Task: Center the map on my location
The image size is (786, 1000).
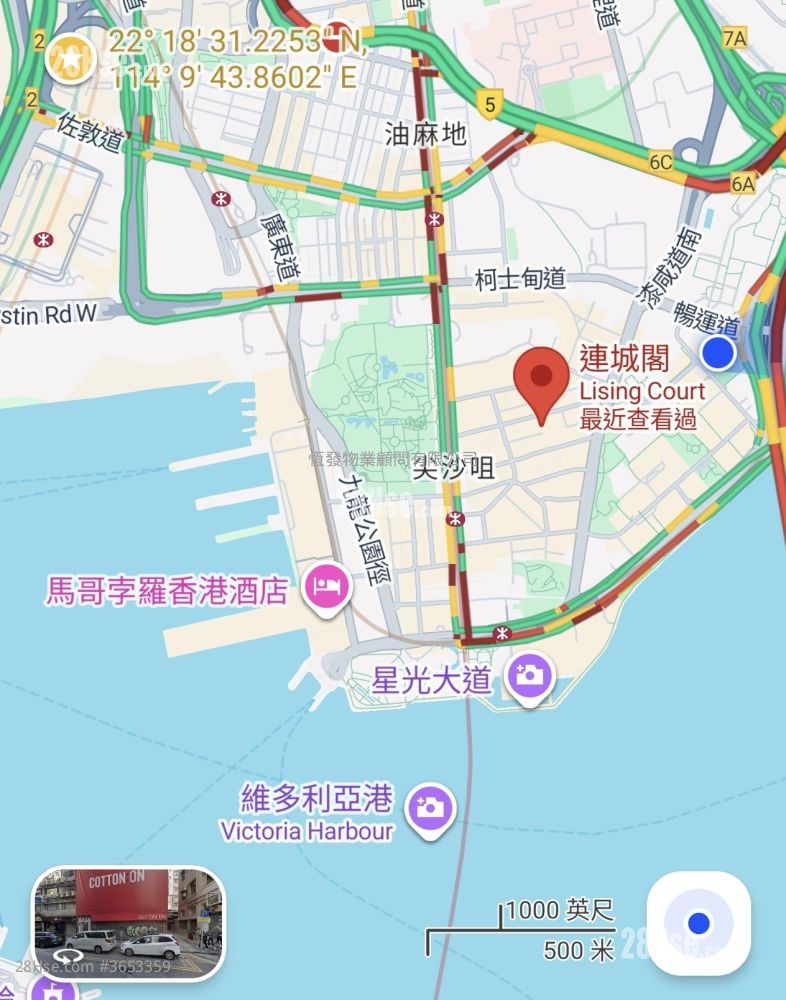Action: (698, 922)
